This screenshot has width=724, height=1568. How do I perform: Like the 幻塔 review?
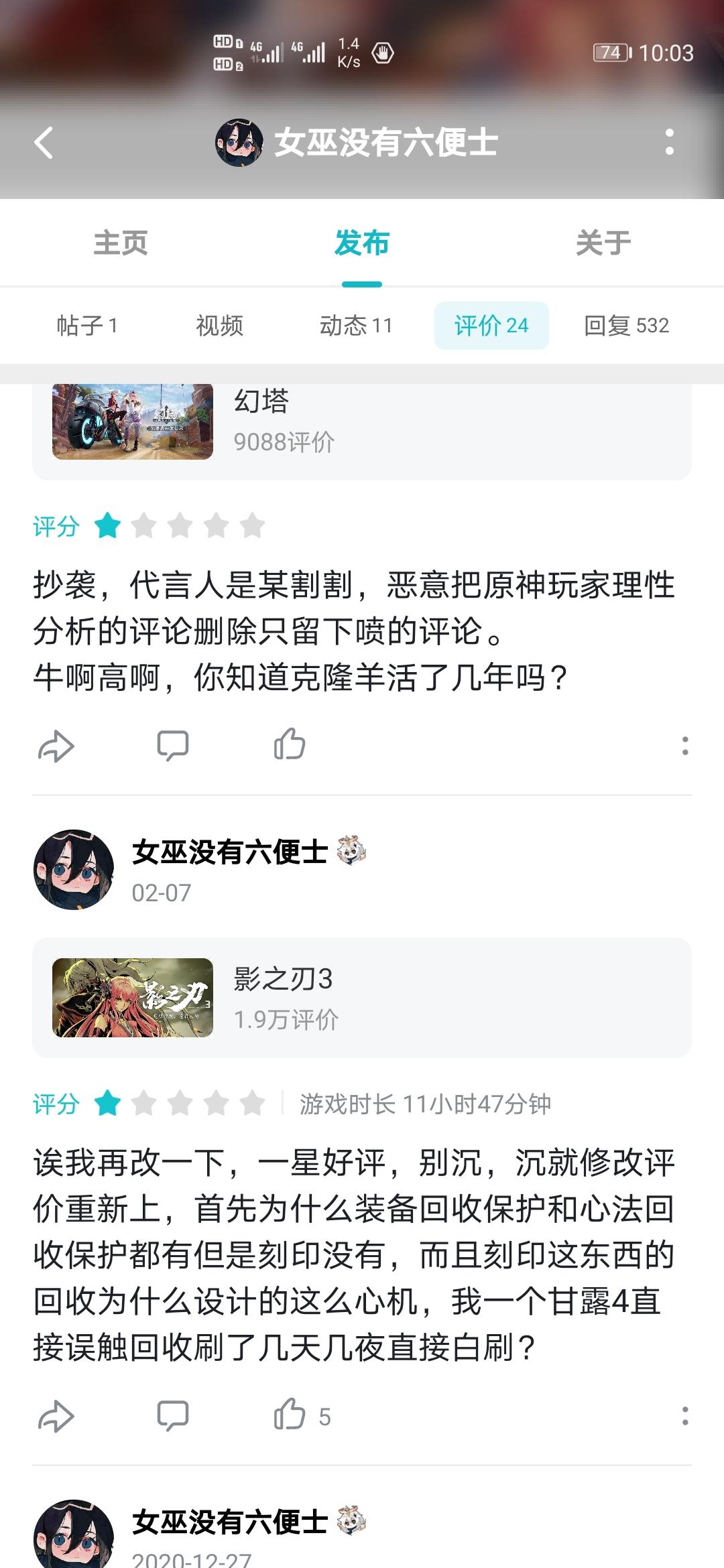[290, 744]
